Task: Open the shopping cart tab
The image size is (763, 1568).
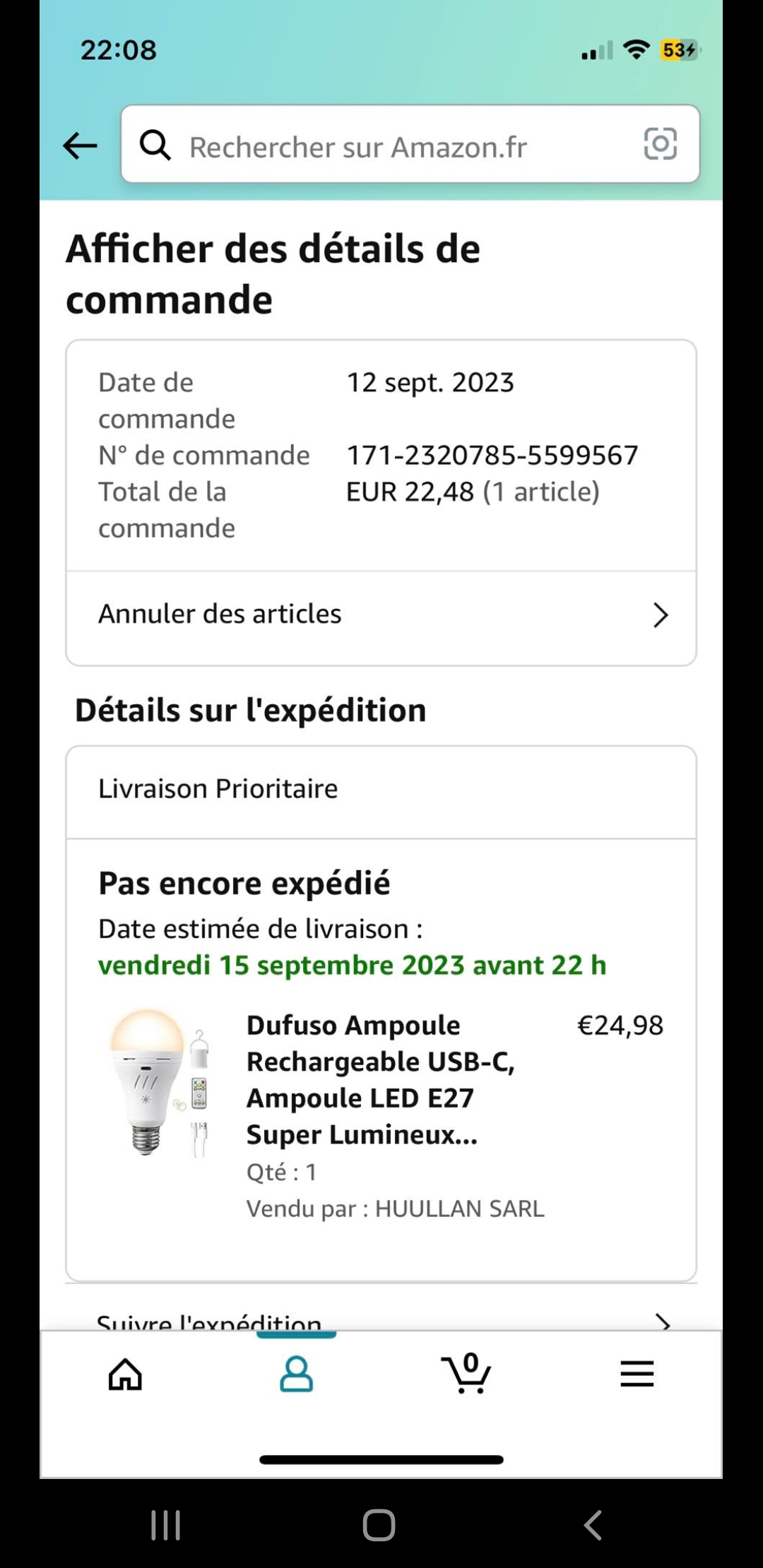Action: tap(466, 1374)
